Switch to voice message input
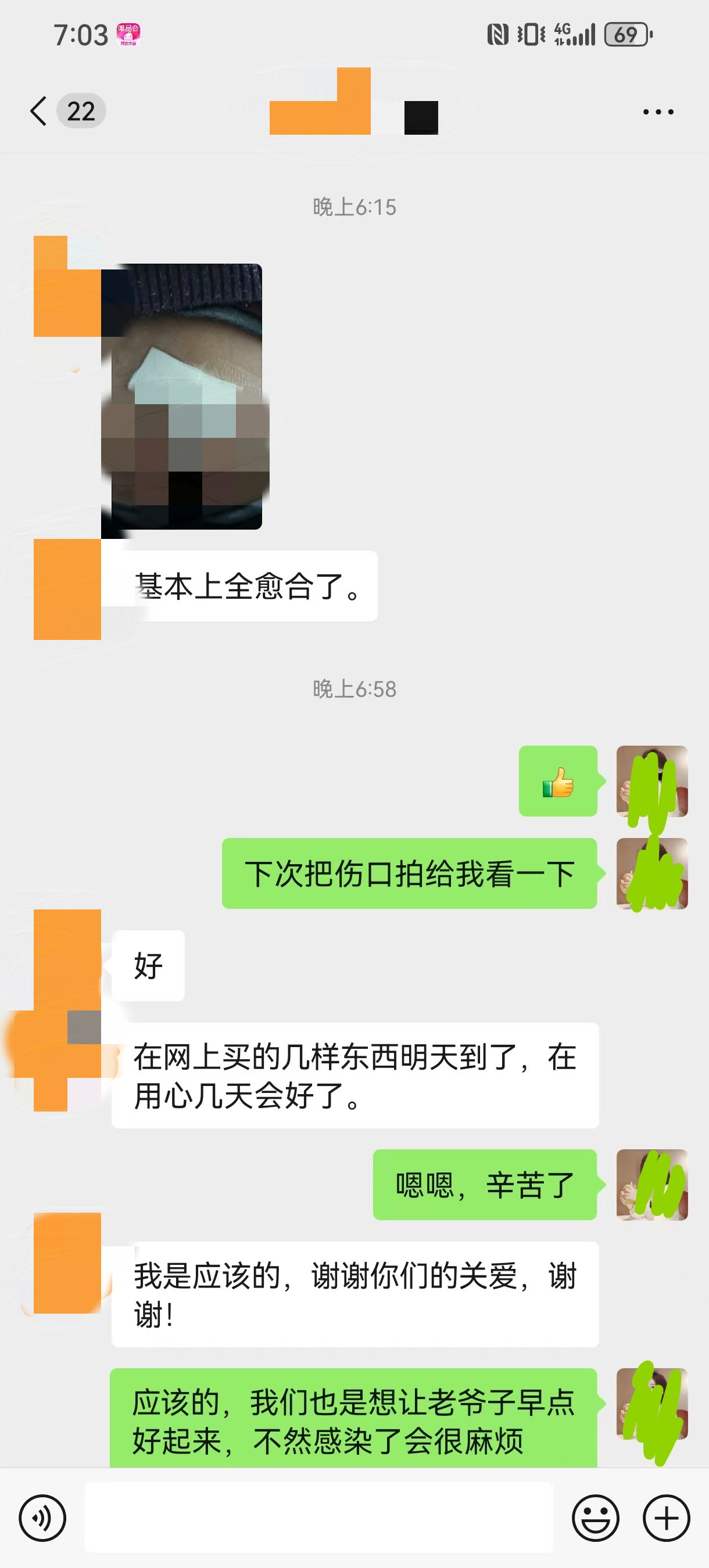 tap(42, 1518)
